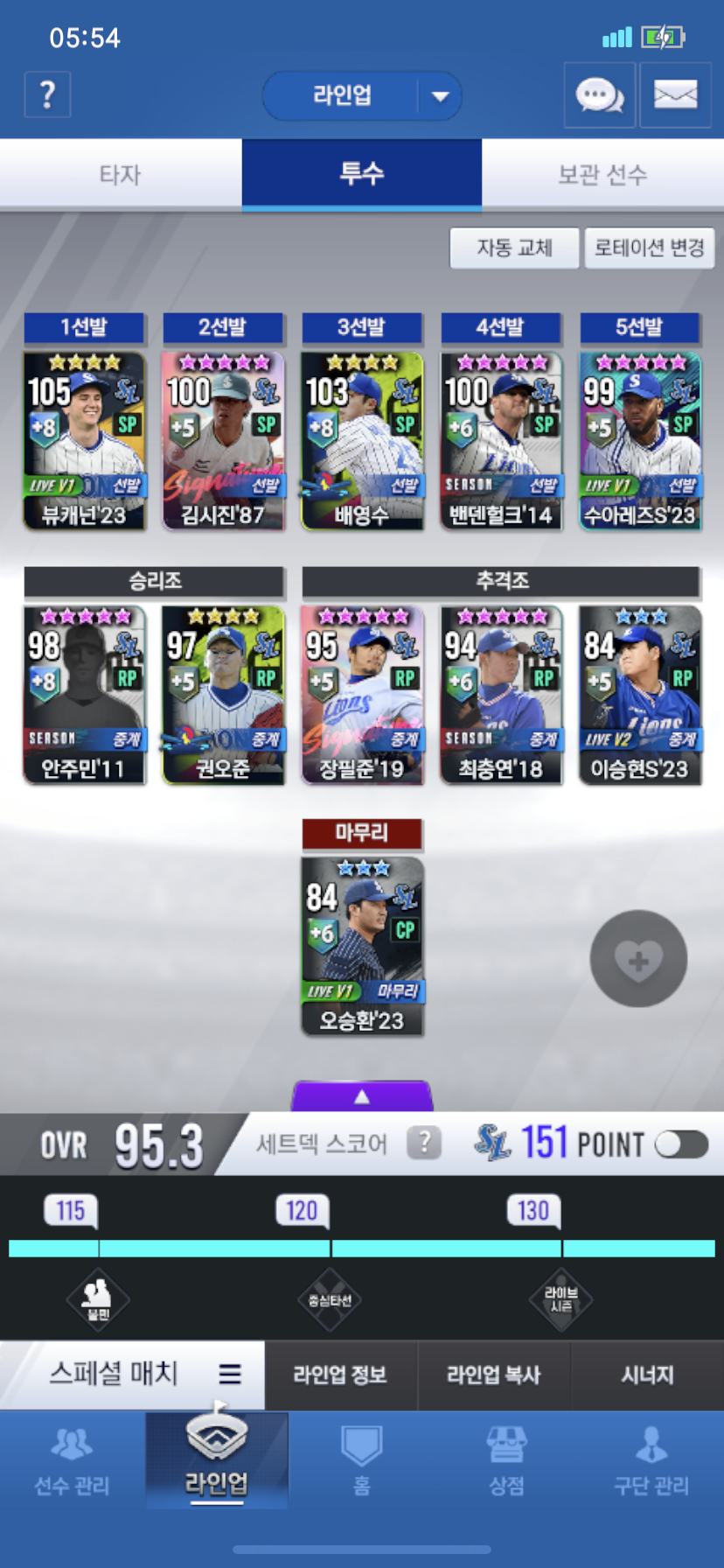
Task: Open the chat bubble icon
Action: pyautogui.click(x=599, y=94)
